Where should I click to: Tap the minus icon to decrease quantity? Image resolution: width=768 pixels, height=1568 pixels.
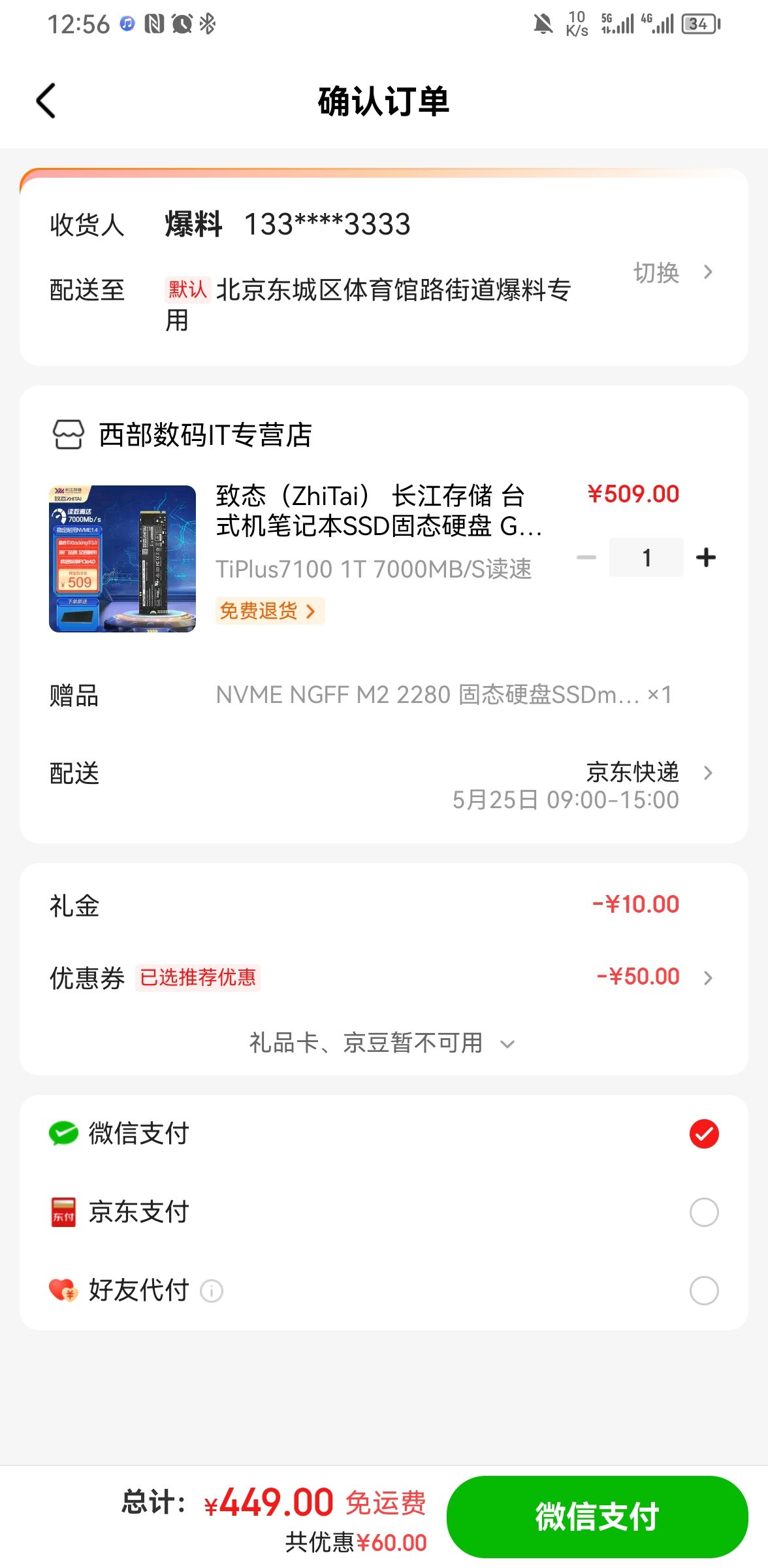pyautogui.click(x=587, y=557)
